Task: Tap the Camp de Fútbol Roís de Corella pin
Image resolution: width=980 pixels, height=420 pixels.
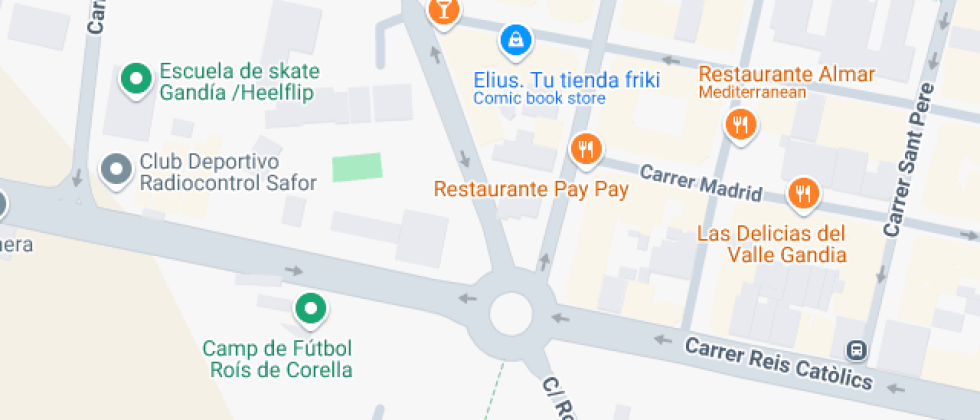Action: (311, 310)
